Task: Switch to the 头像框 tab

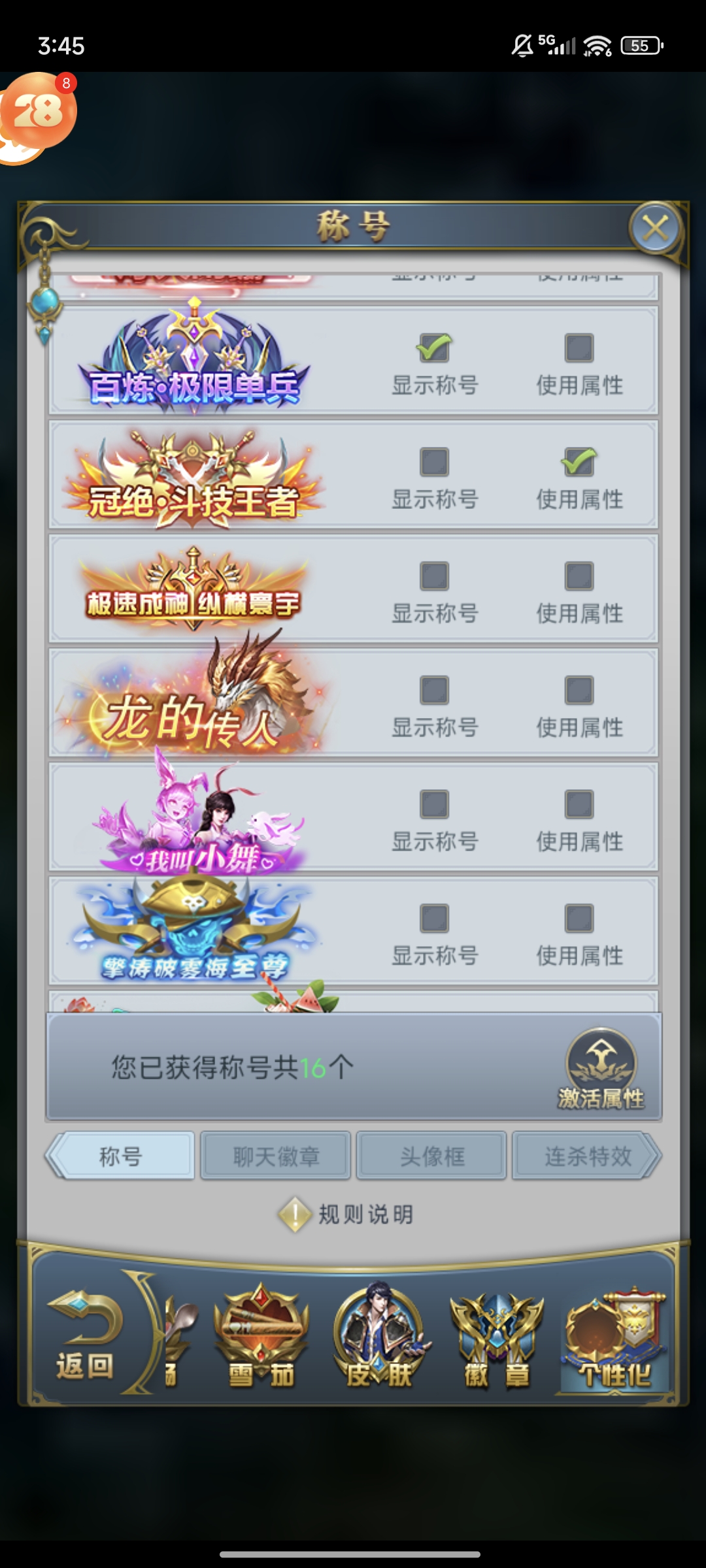Action: click(x=431, y=1156)
